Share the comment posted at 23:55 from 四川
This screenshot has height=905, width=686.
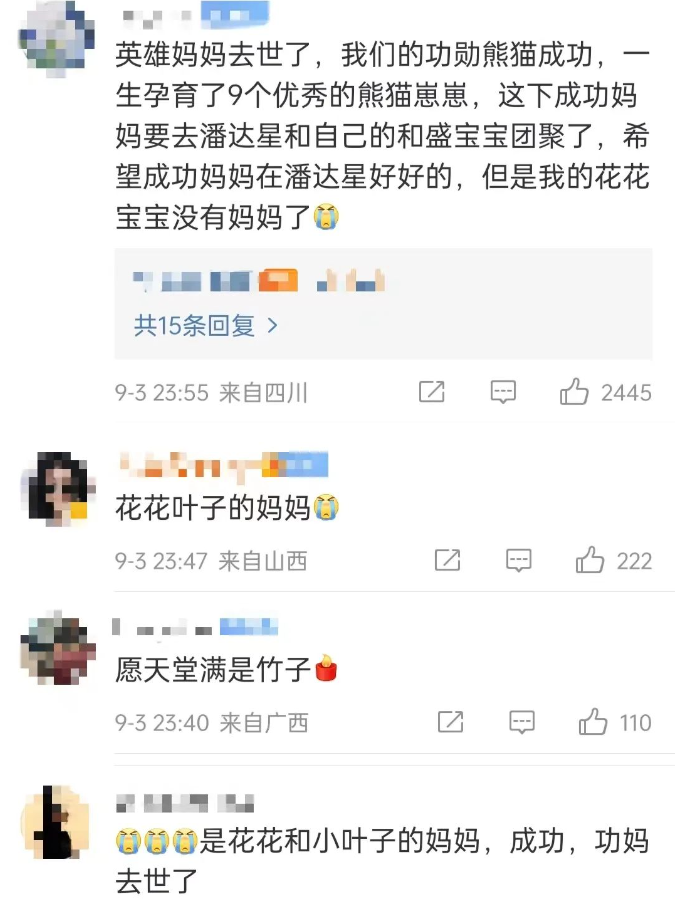click(x=431, y=392)
